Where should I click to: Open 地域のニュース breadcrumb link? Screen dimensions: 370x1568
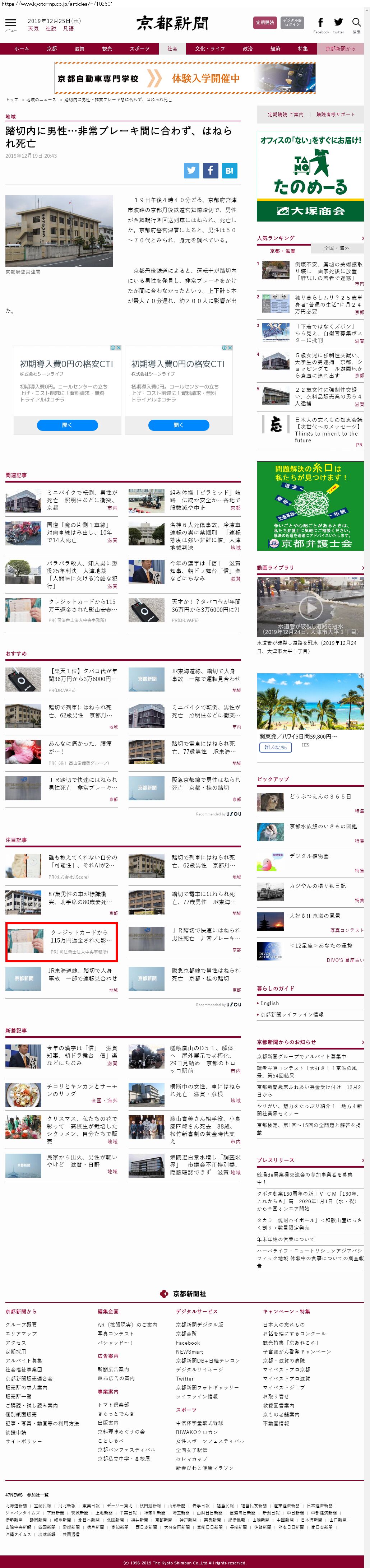tap(41, 99)
